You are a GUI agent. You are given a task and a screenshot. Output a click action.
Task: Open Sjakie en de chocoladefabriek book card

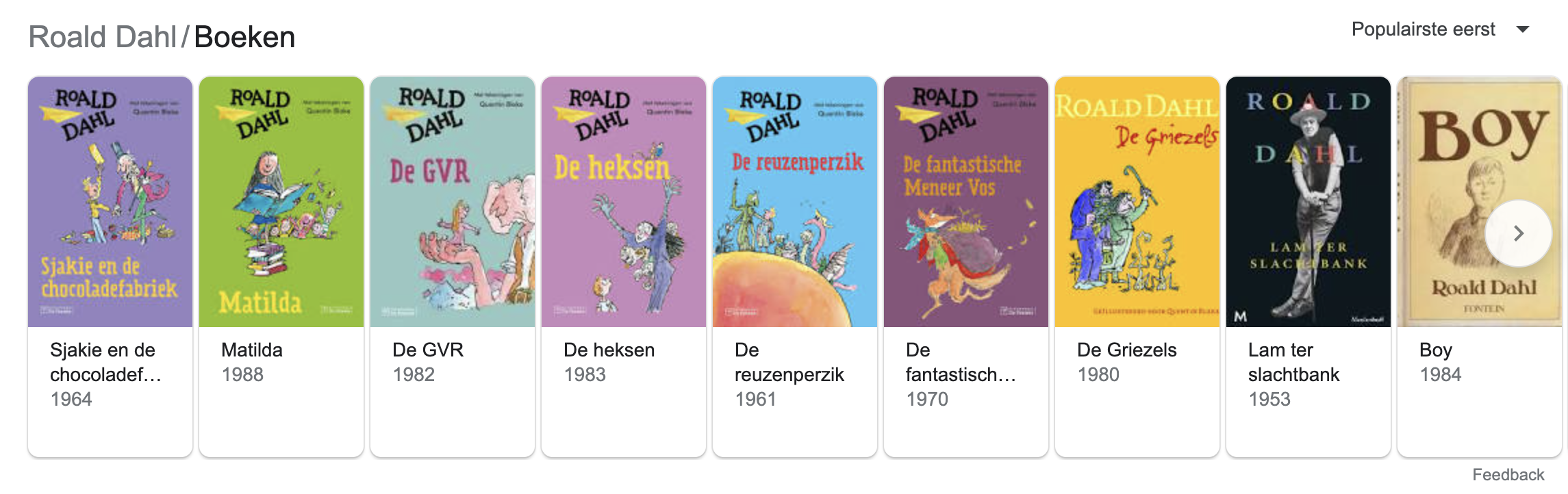click(x=110, y=267)
